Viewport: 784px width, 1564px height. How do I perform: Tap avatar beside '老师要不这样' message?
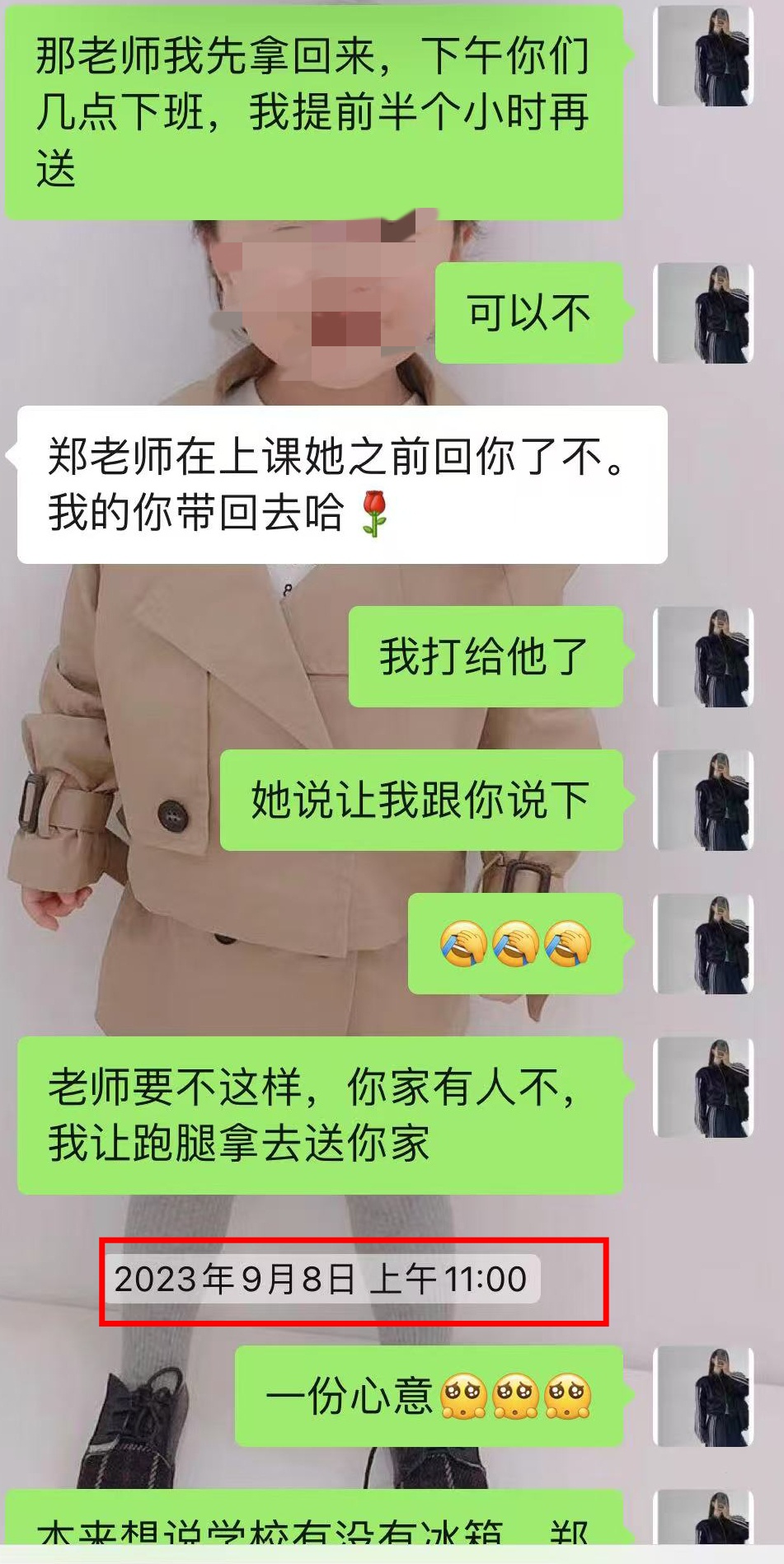coord(703,1087)
